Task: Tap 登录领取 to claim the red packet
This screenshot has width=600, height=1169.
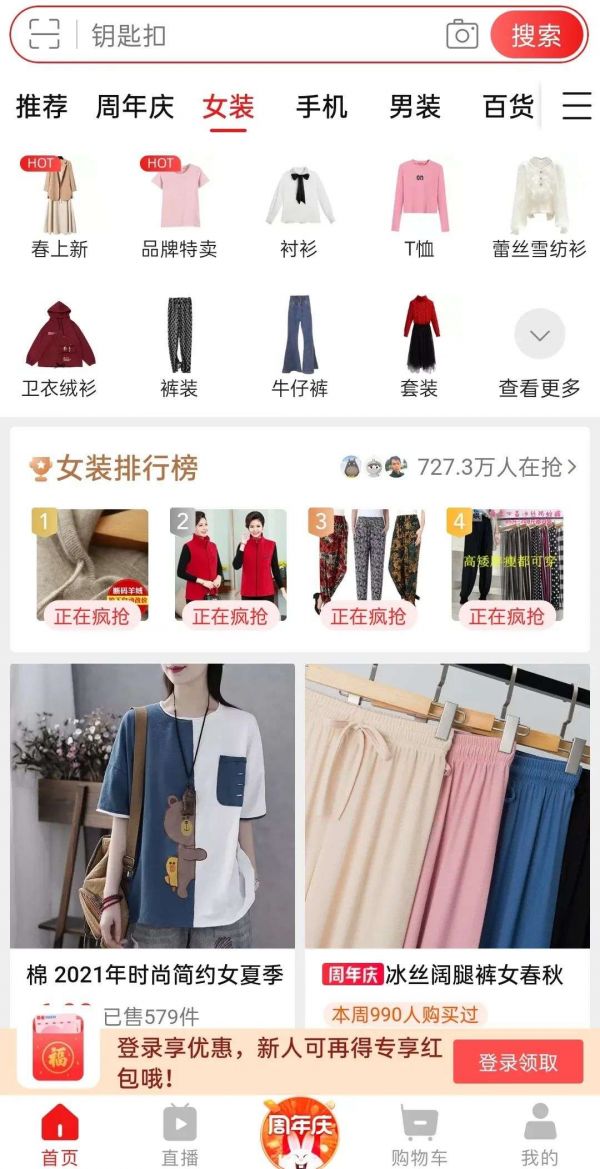Action: tap(518, 1062)
